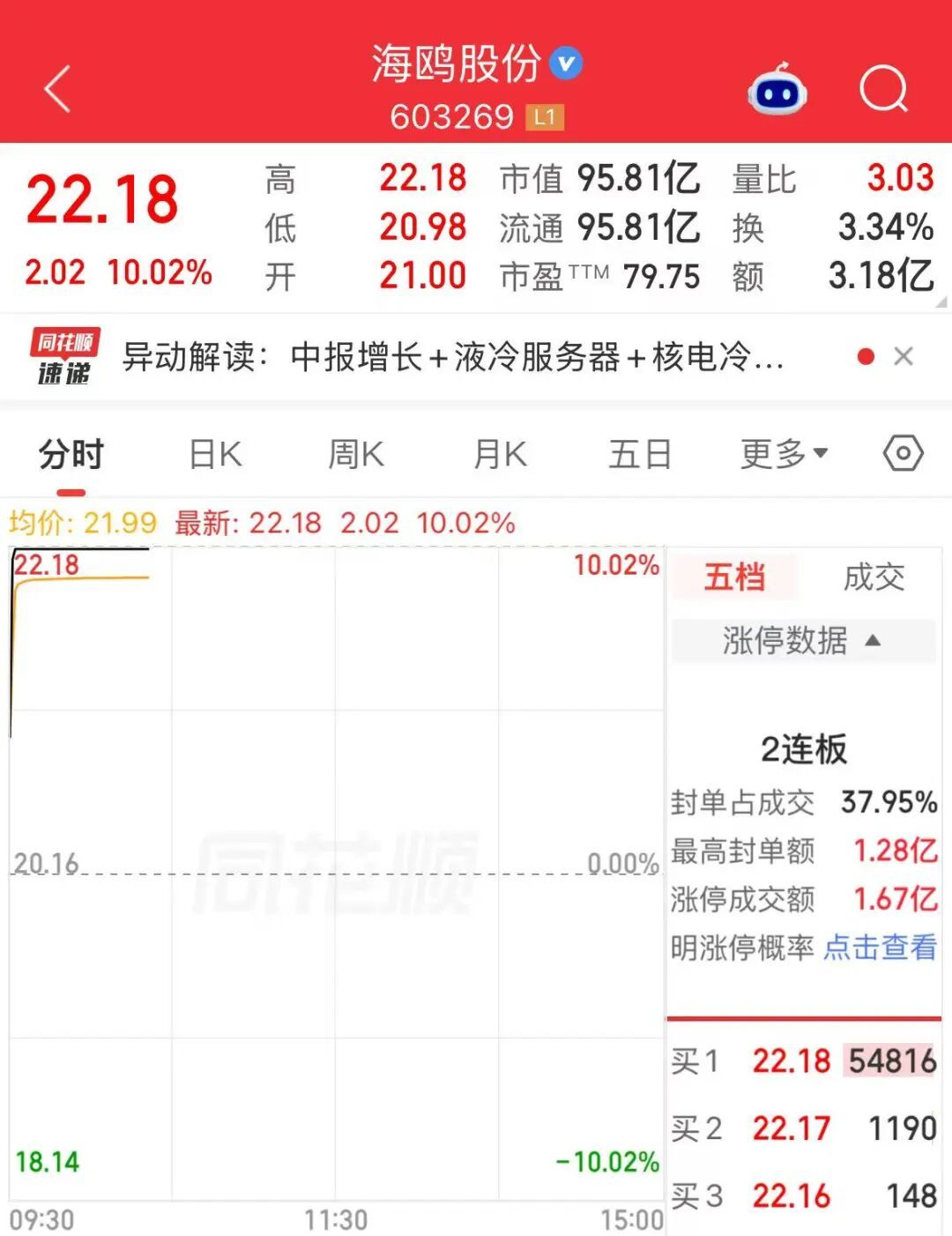The image size is (952, 1236).
Task: Switch to the 日K chart tab
Action: tap(215, 455)
